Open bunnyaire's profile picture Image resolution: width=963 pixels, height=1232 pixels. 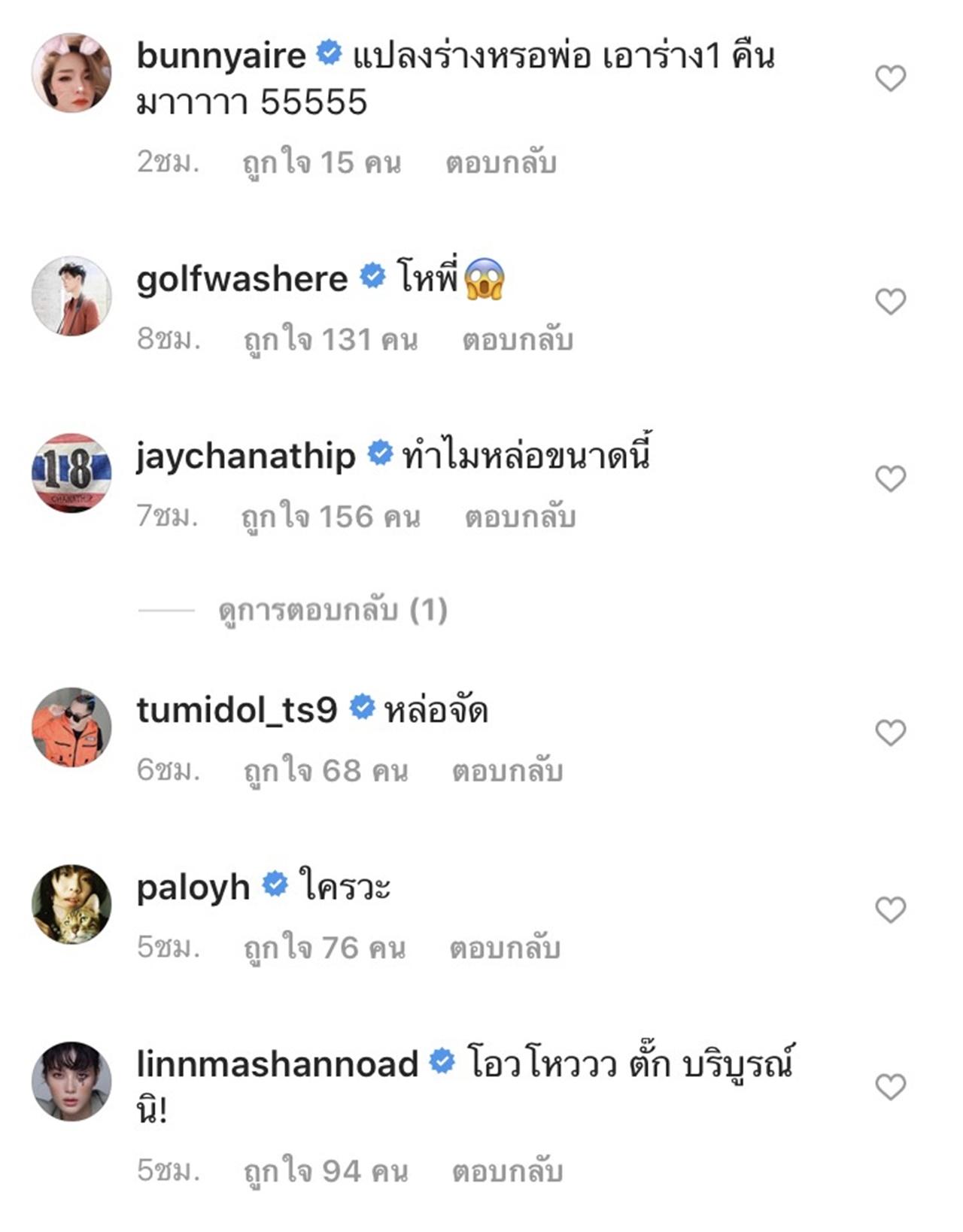click(71, 73)
